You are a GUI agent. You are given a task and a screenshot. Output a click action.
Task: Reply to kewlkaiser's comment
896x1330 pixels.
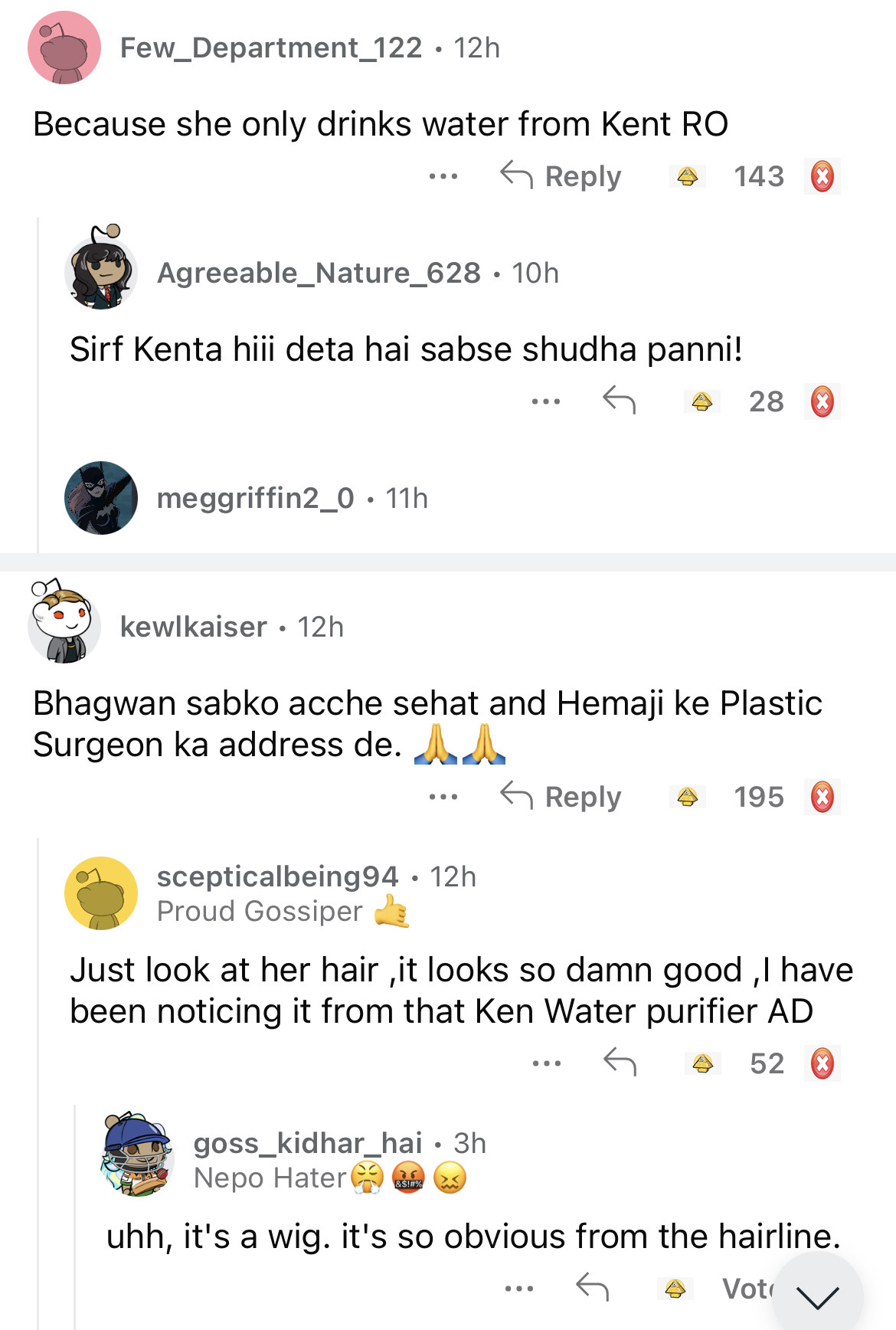click(x=561, y=797)
